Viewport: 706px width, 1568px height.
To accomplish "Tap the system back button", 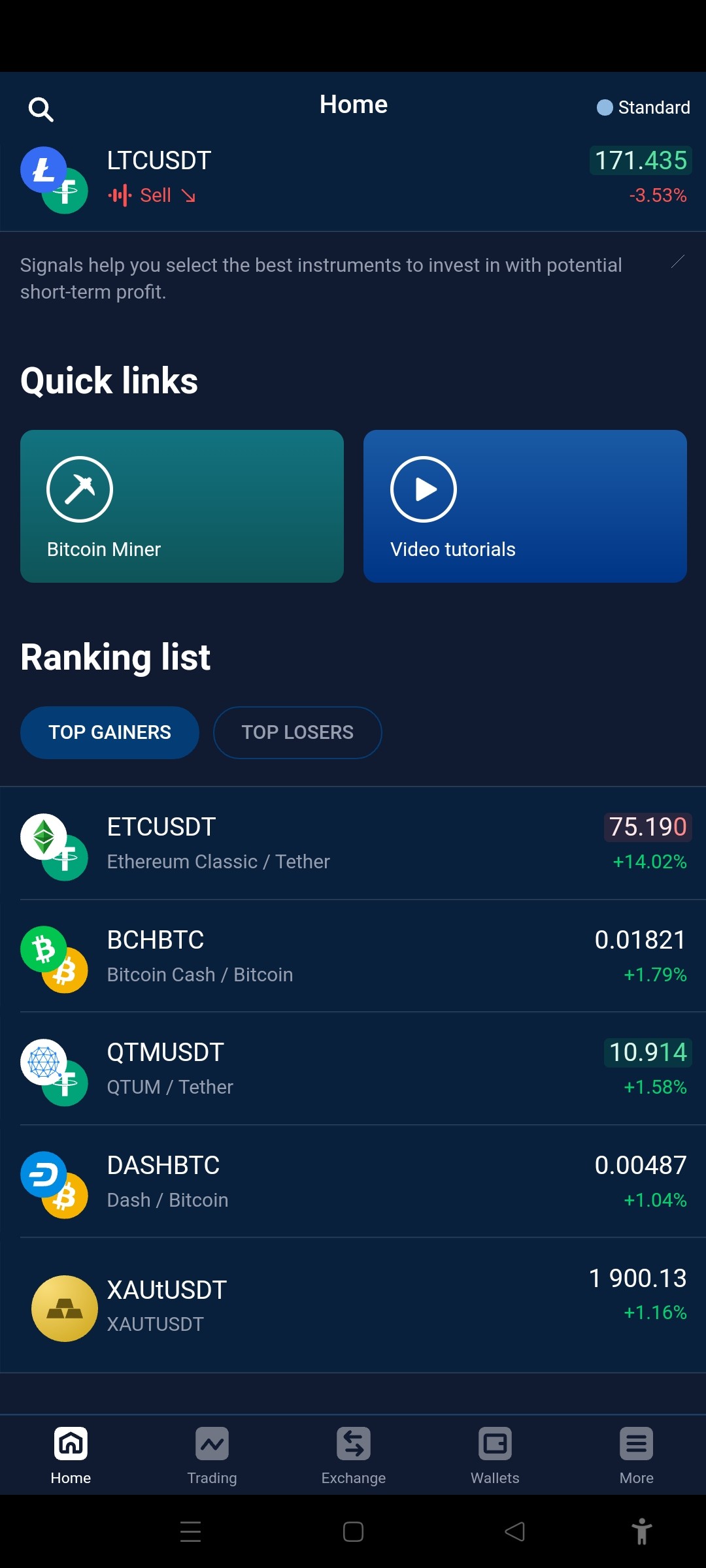I will coord(515,1531).
